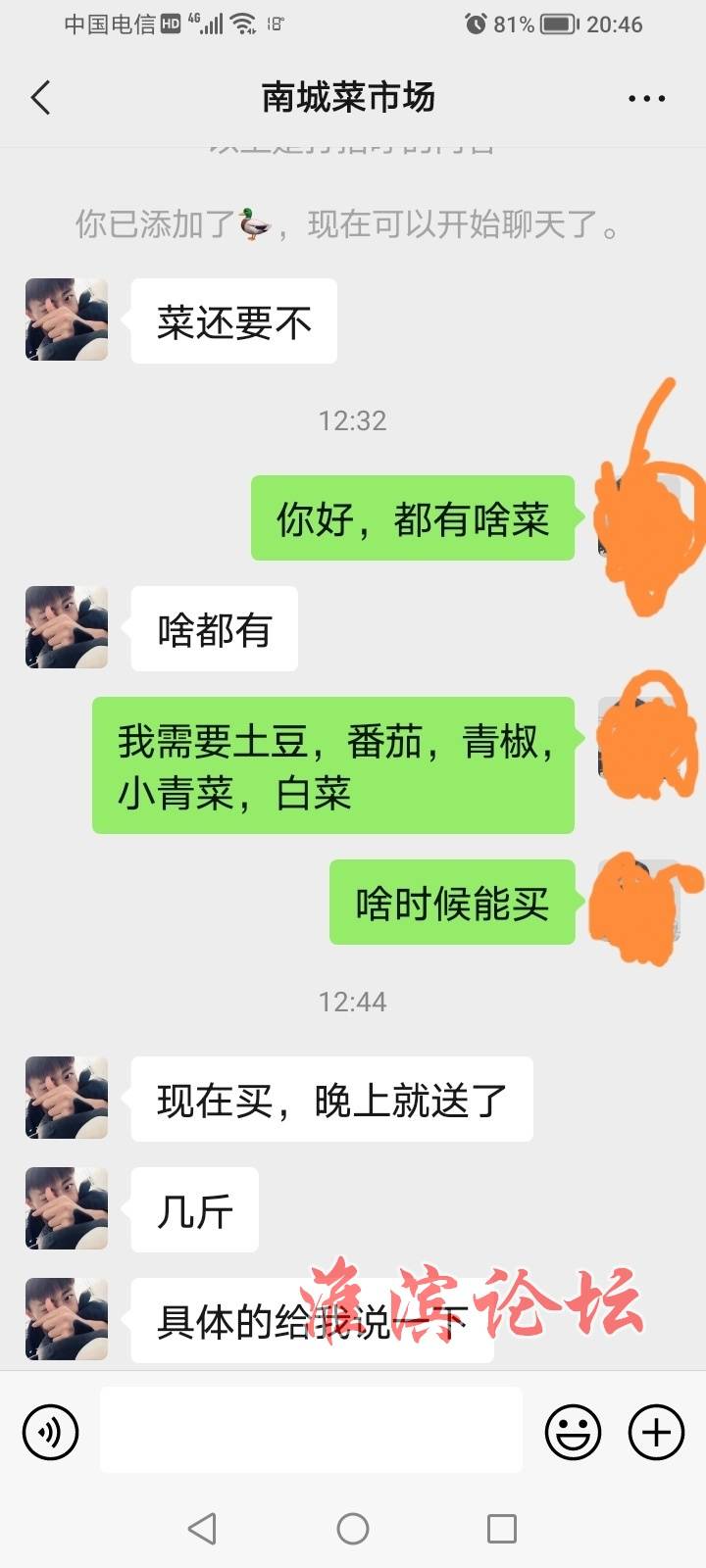Open the three-dot chat info menu
This screenshot has width=706, height=1568.
tap(646, 98)
